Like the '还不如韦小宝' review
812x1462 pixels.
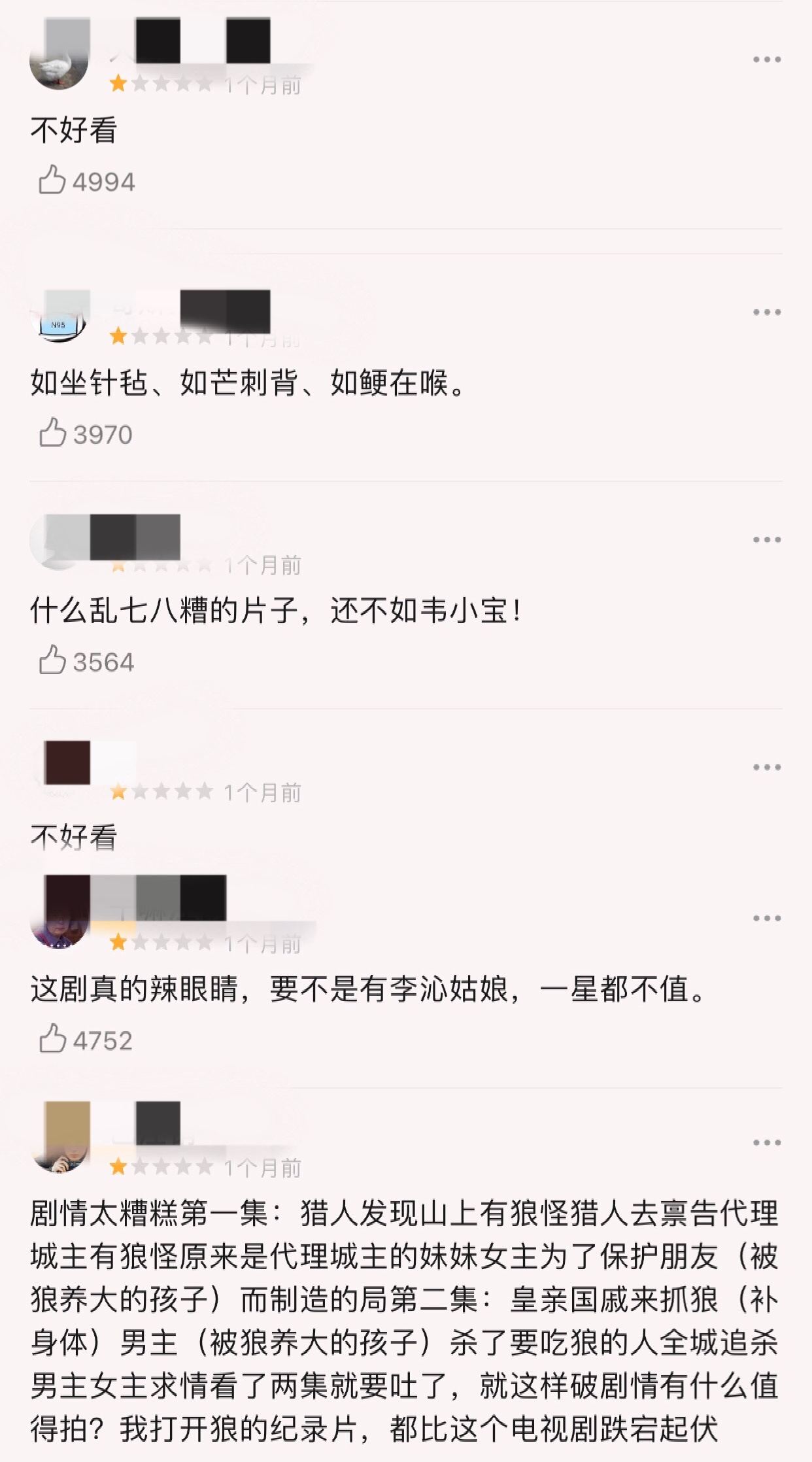(52, 661)
